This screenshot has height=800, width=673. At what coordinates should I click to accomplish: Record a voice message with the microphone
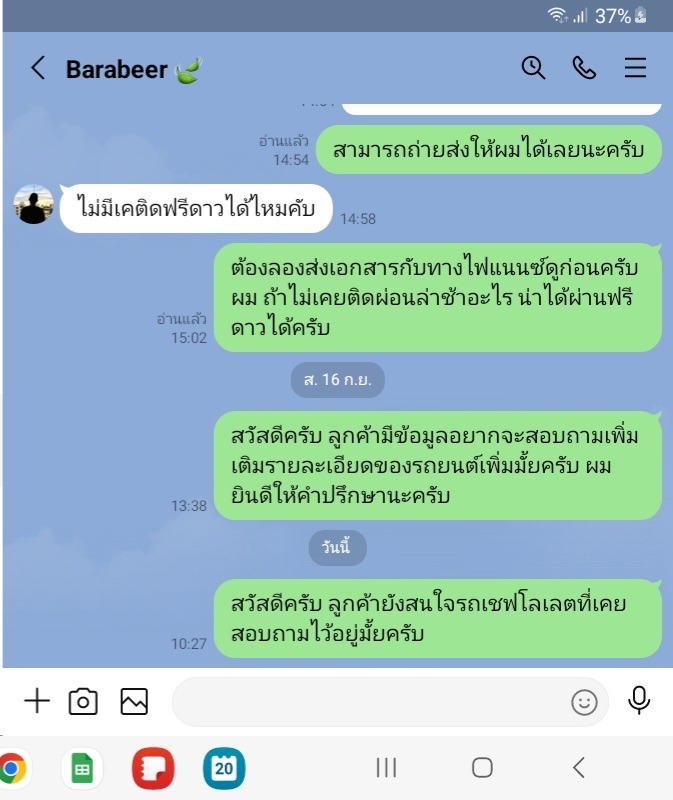tap(640, 702)
